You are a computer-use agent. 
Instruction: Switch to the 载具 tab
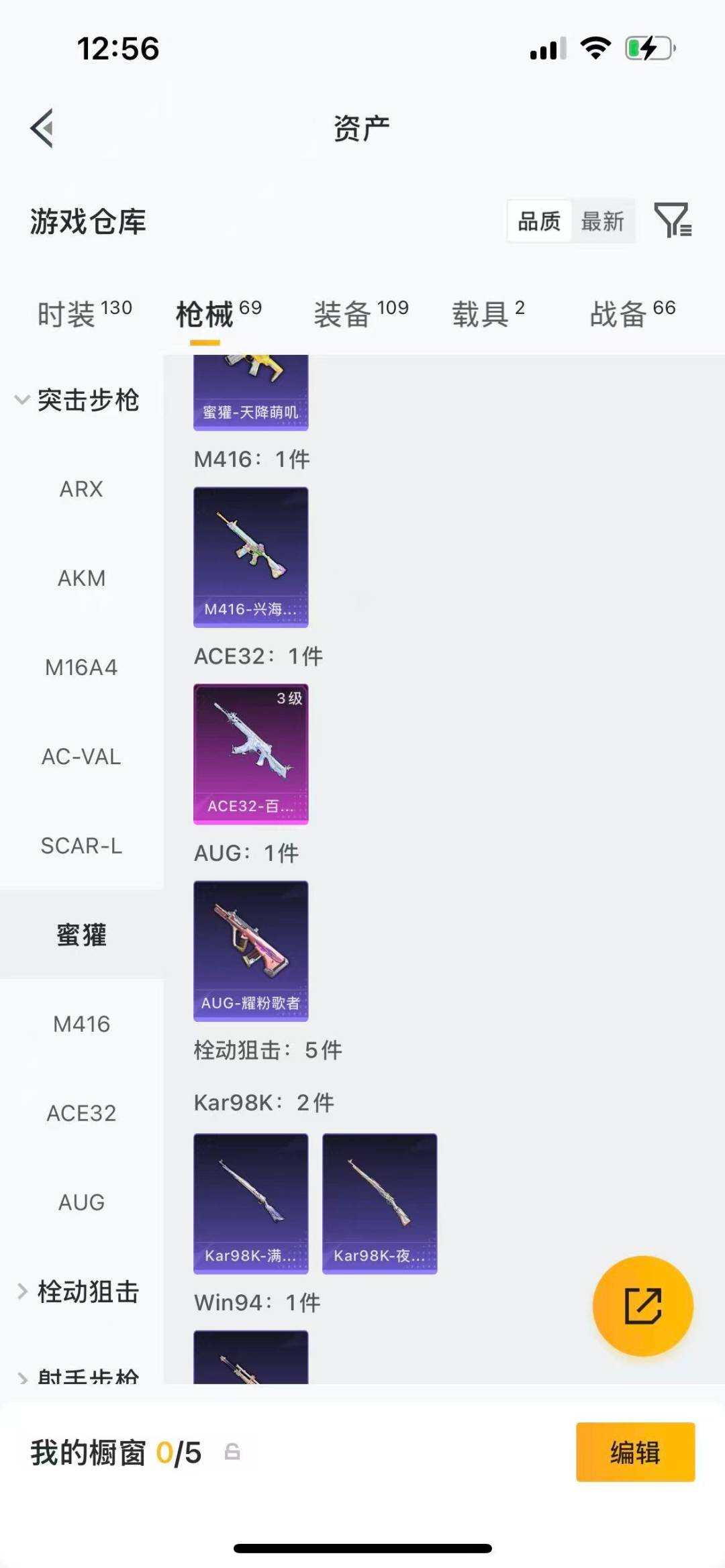click(x=488, y=313)
